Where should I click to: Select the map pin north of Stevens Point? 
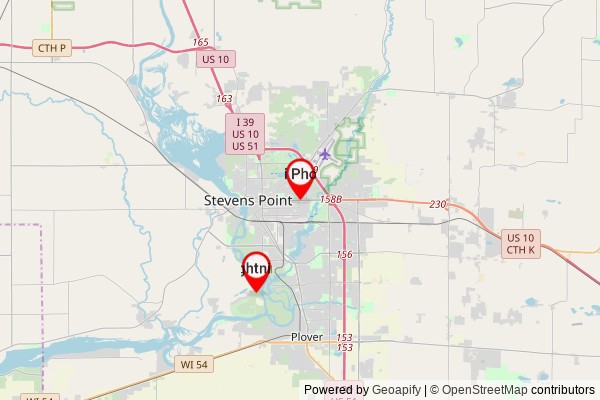300,176
